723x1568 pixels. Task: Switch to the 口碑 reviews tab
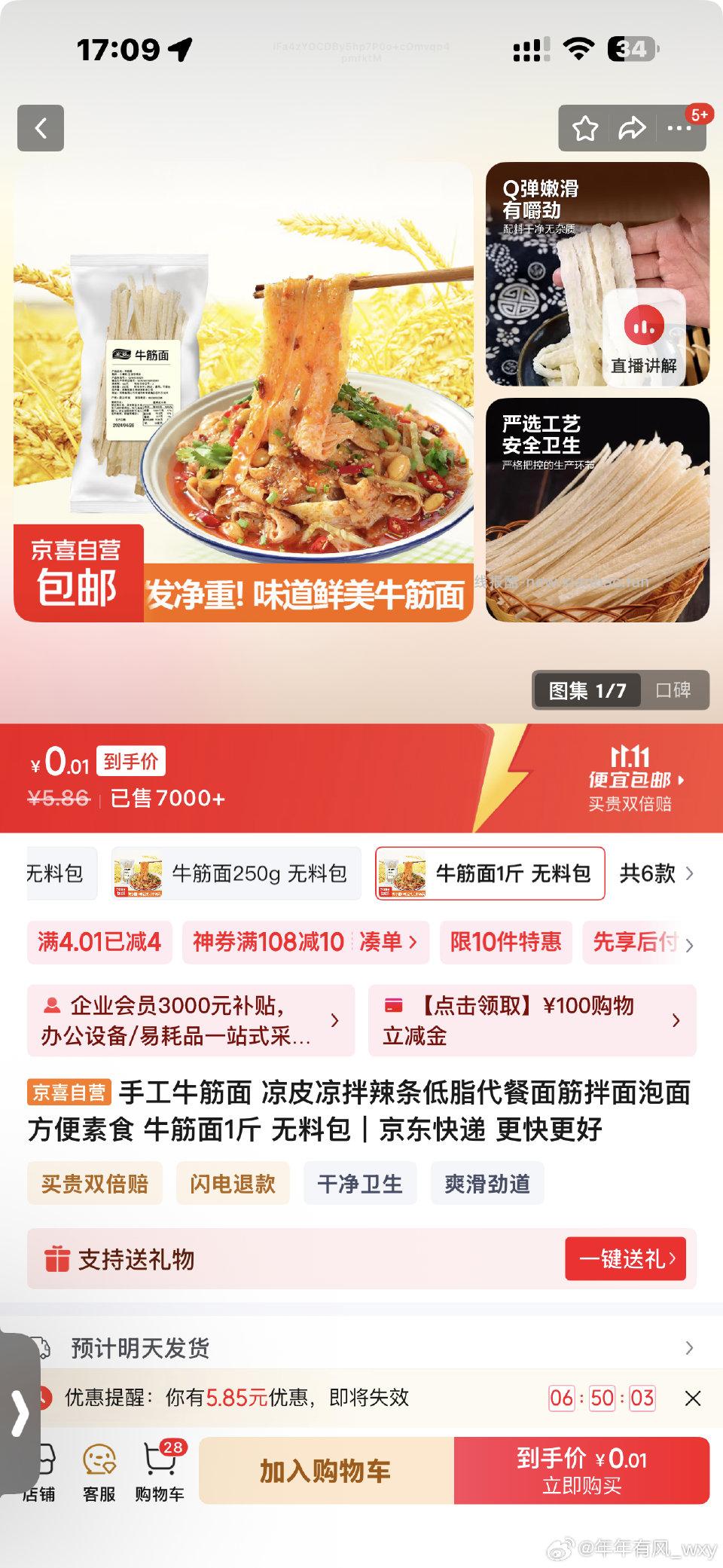676,688
